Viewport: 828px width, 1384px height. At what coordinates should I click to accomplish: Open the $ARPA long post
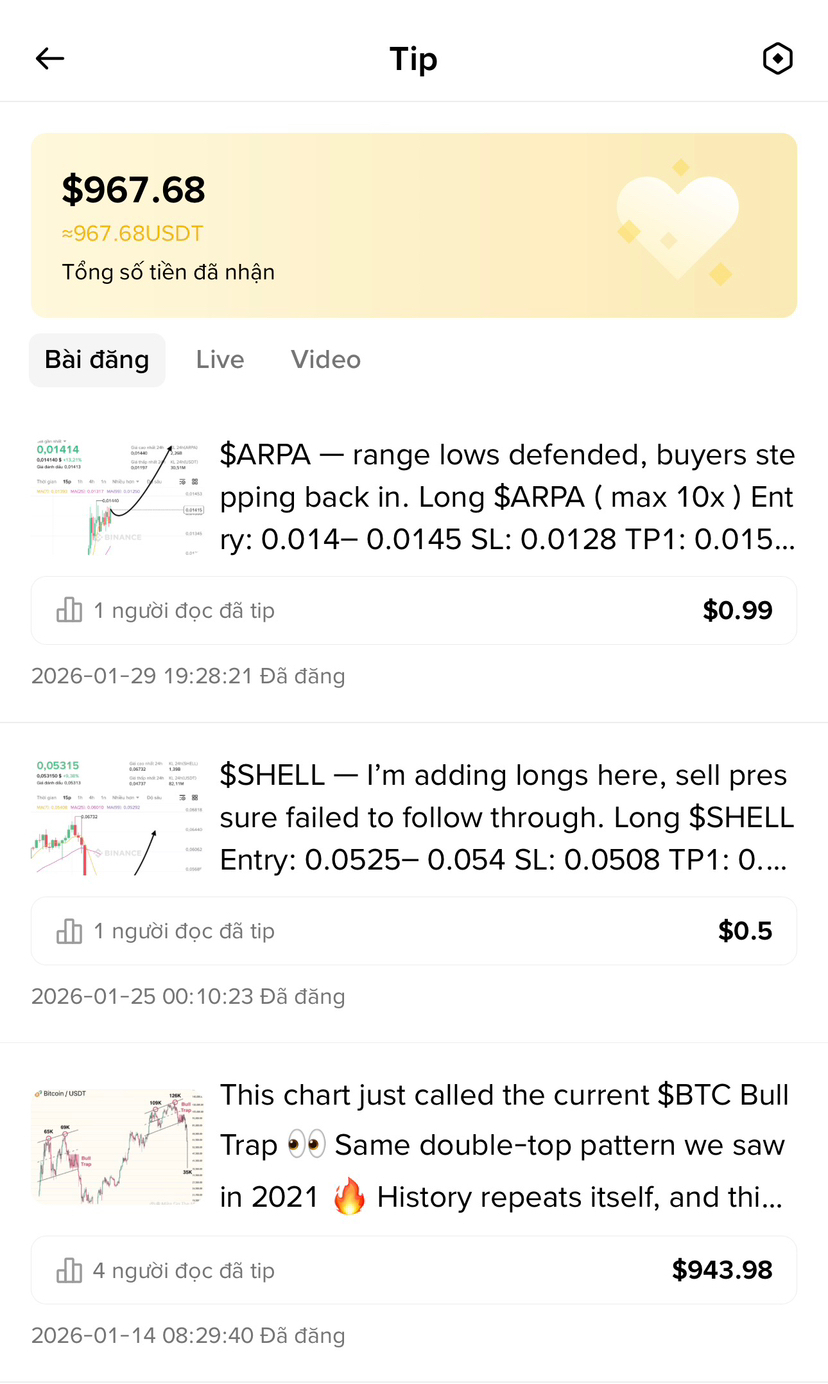507,497
